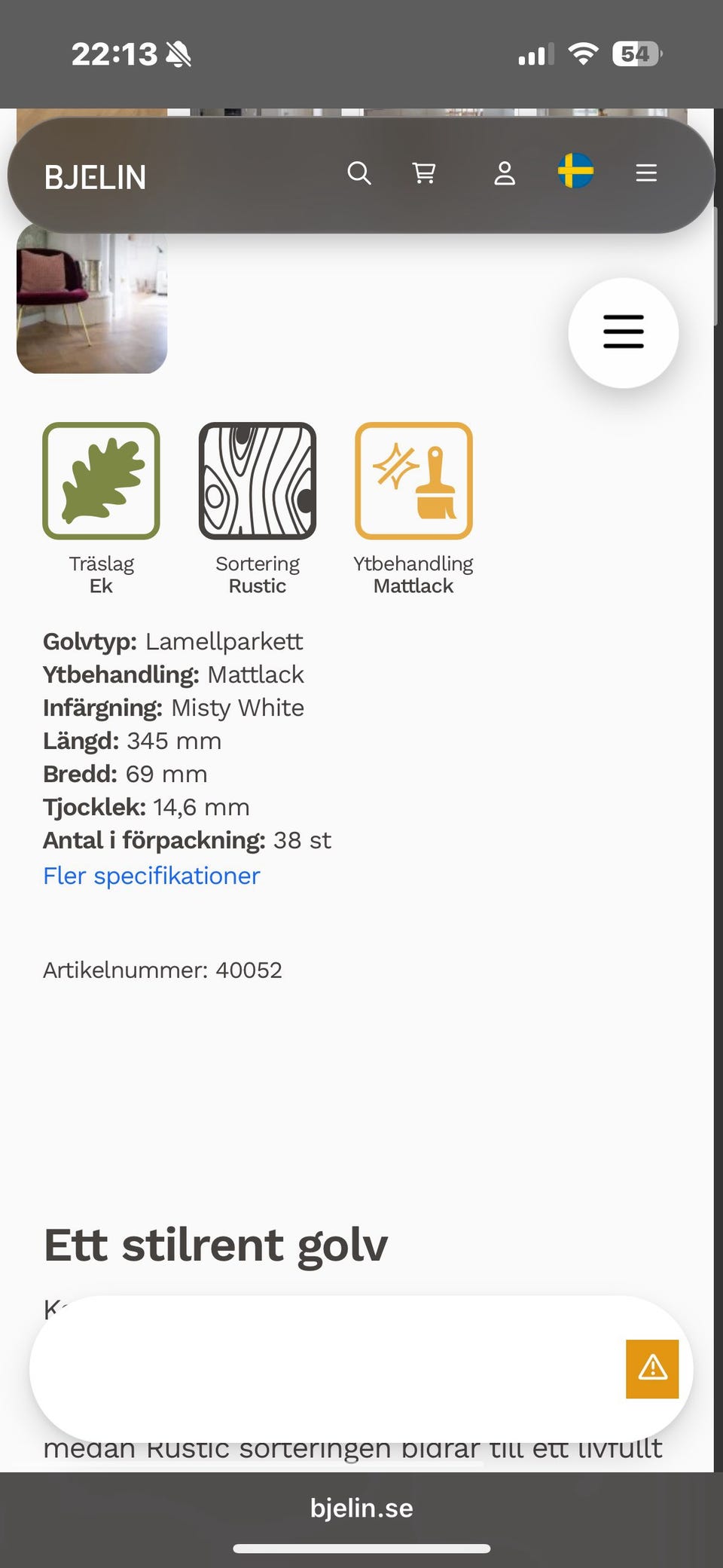
Task: Tap the room photo thumbnail with chair
Action: coord(91,300)
